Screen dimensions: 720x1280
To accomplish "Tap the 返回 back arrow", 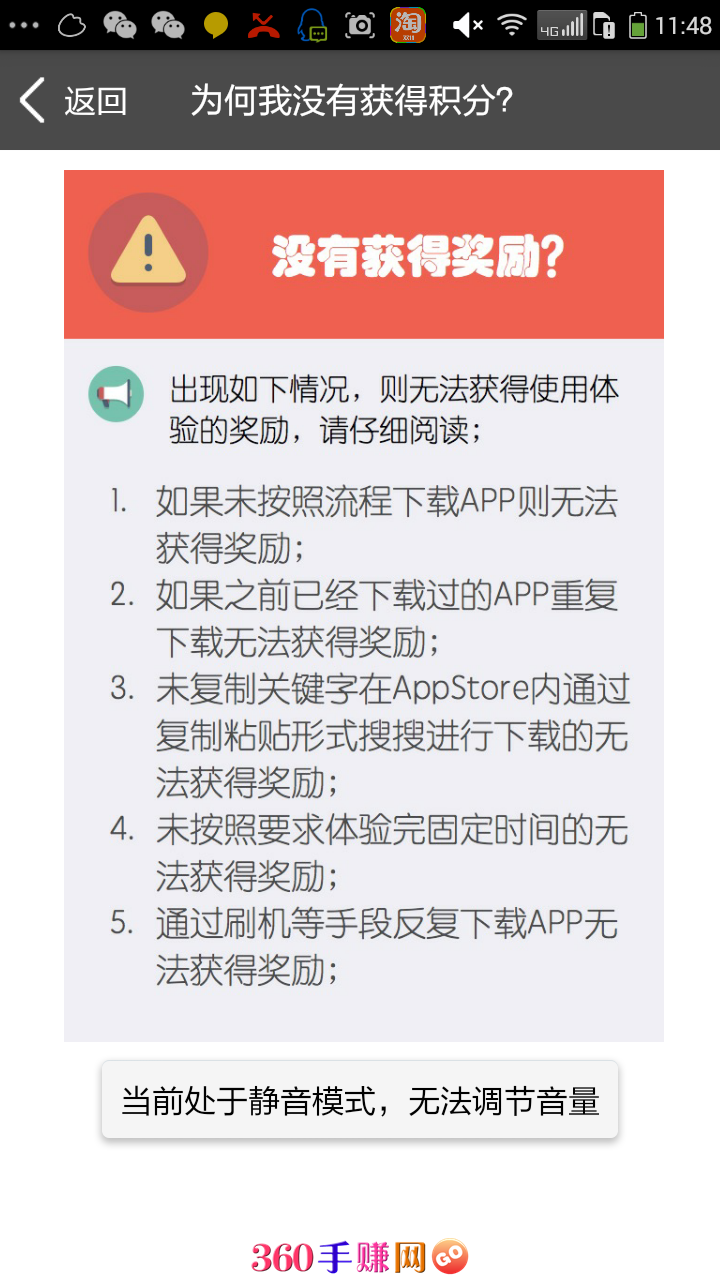I will click(x=33, y=101).
